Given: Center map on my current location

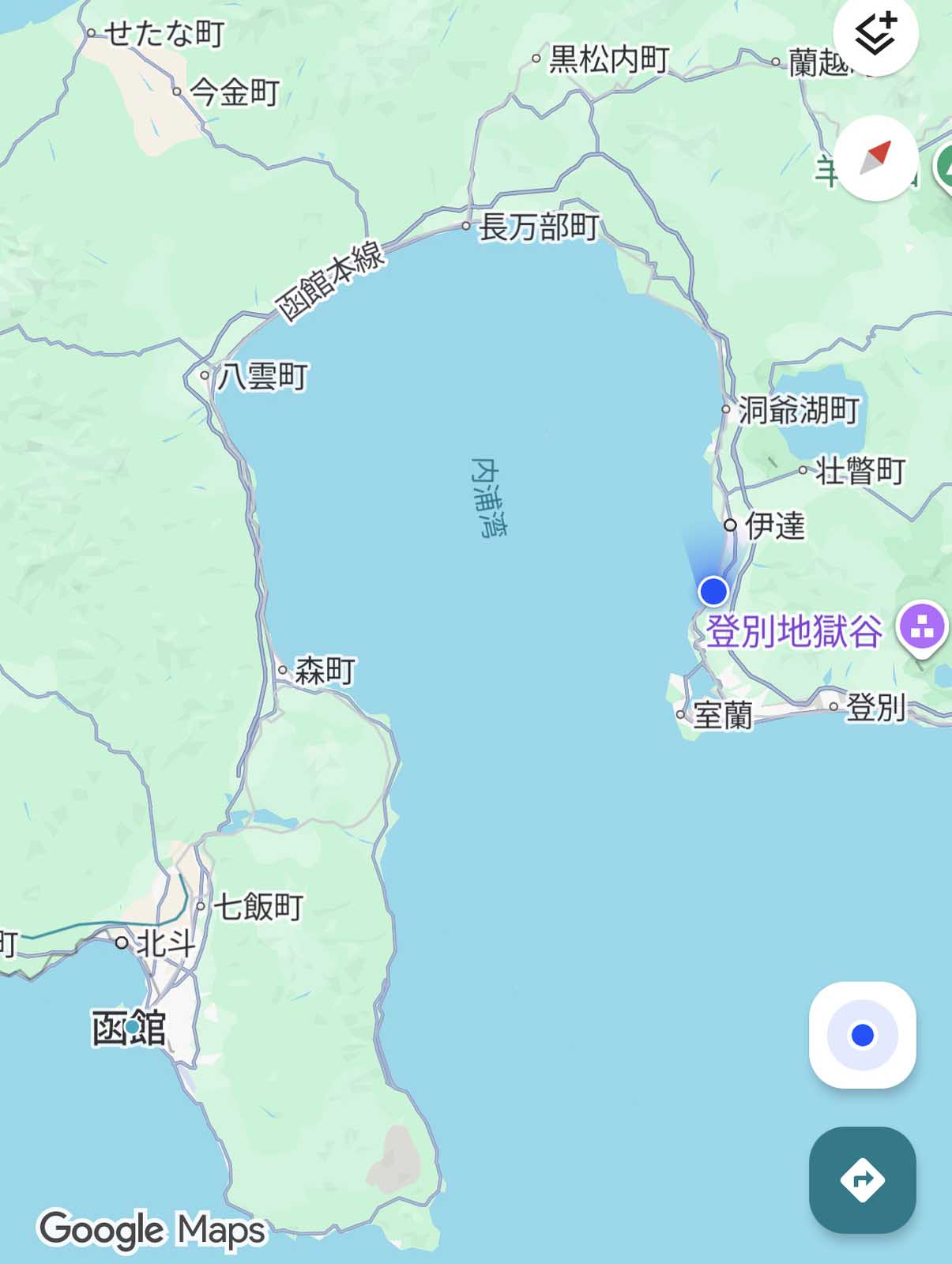Looking at the screenshot, I should pyautogui.click(x=862, y=1035).
